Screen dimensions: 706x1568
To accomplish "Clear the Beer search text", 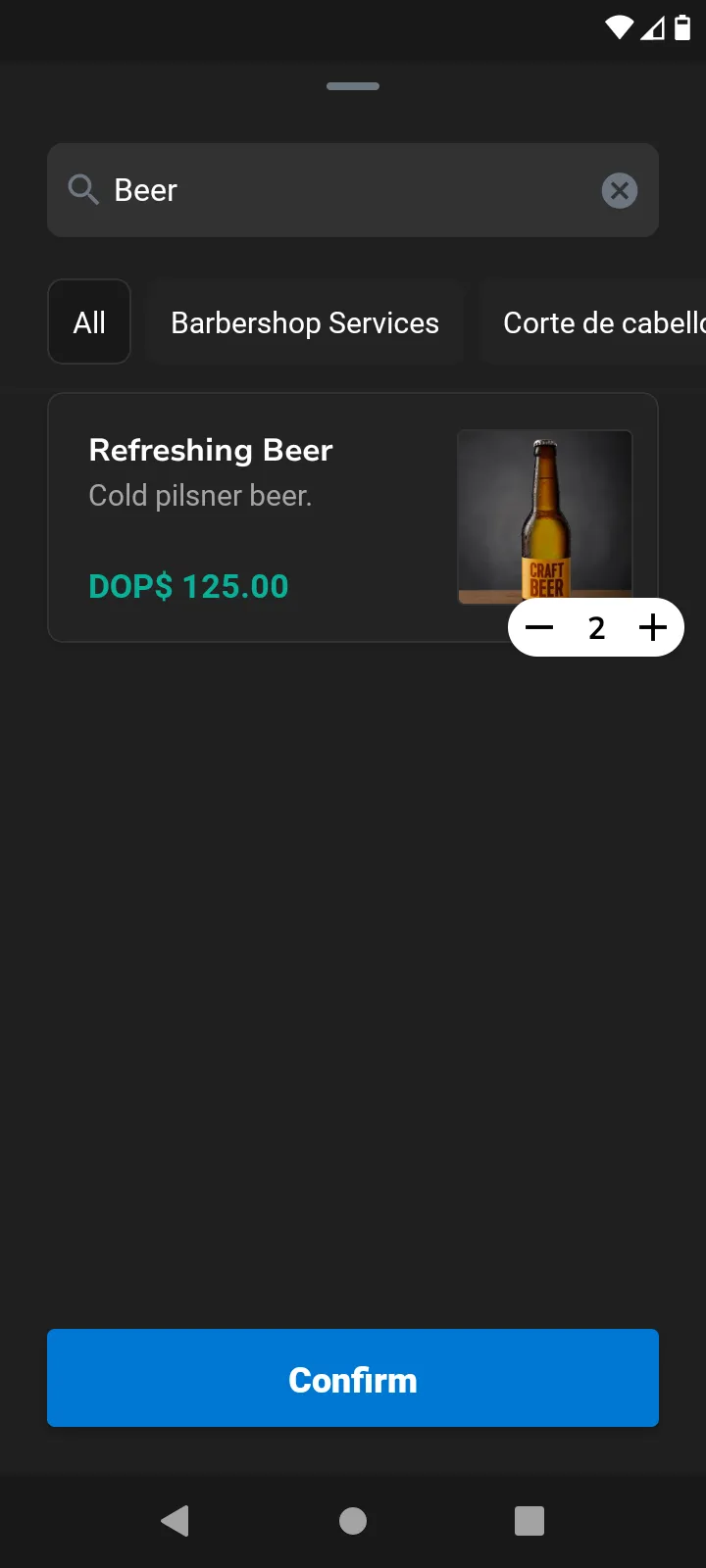I will 619,190.
